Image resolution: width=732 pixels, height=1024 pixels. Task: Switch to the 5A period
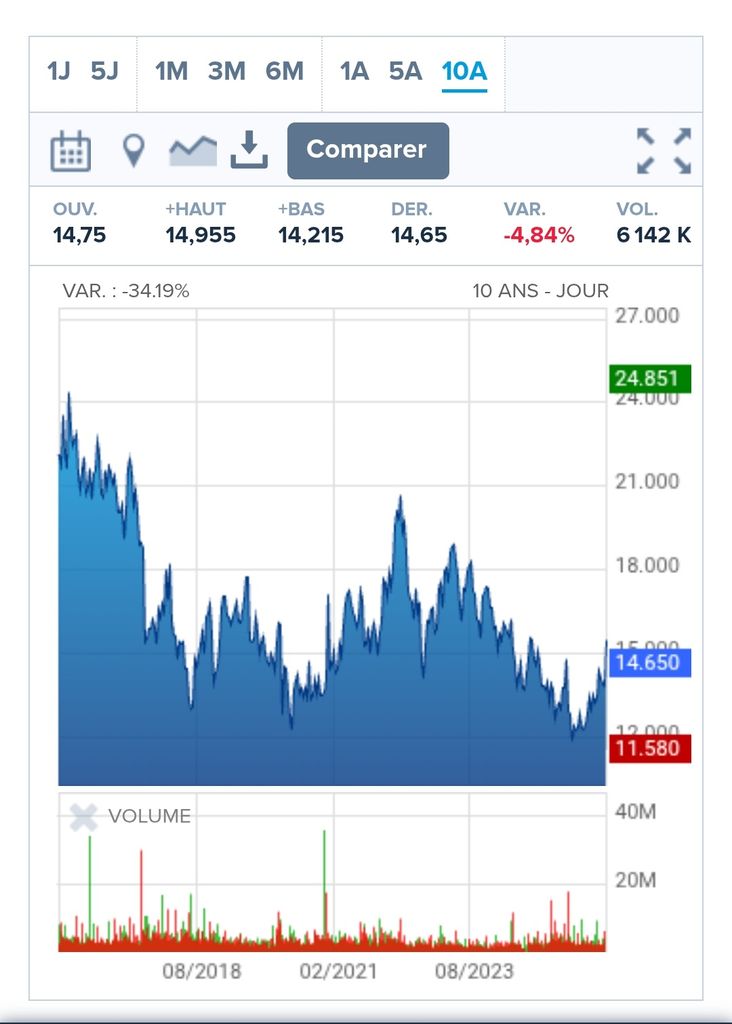click(x=405, y=72)
